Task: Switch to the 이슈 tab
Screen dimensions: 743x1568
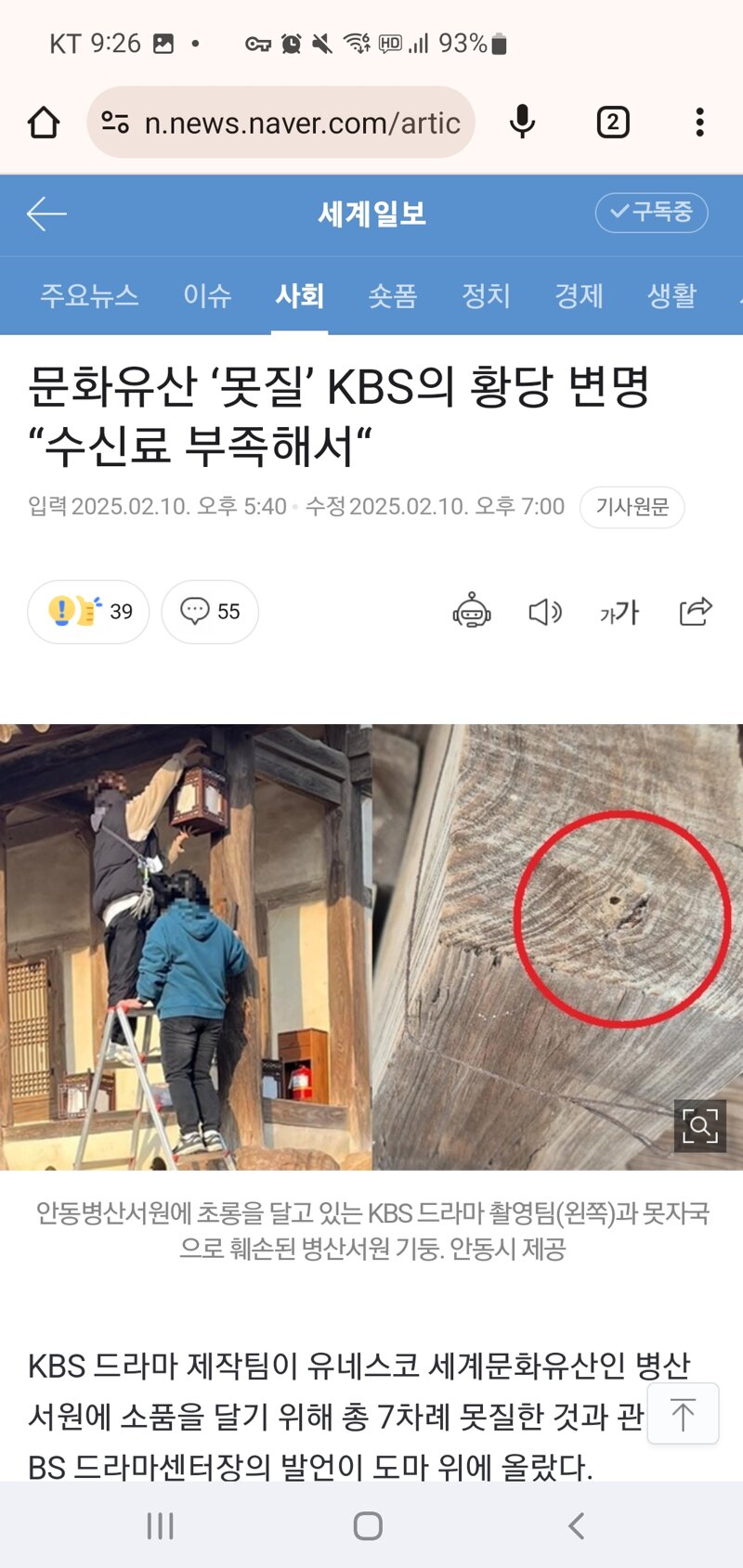Action: point(207,295)
